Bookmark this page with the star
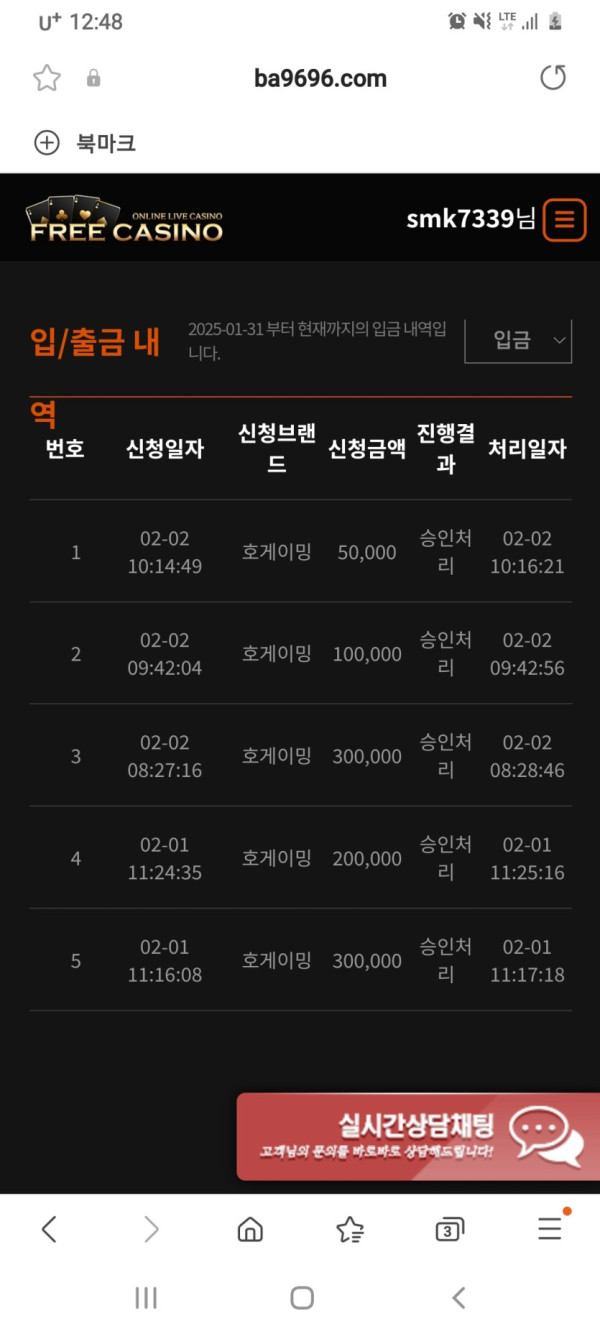The image size is (600, 1334). tap(47, 78)
